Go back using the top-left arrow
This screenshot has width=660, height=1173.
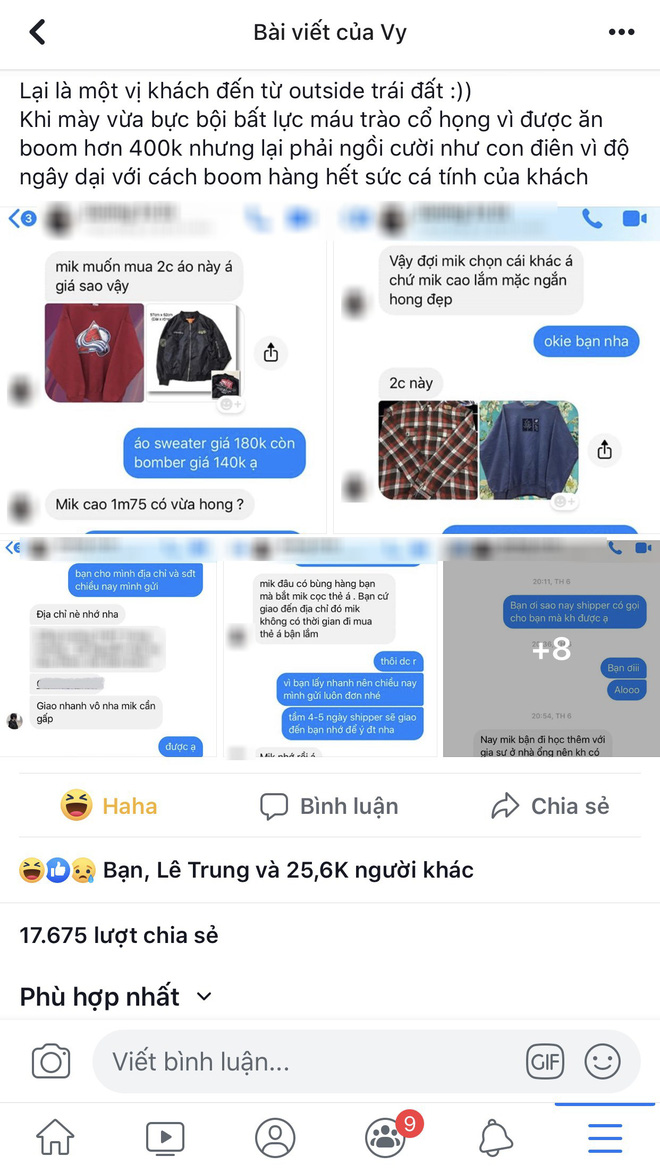37,32
